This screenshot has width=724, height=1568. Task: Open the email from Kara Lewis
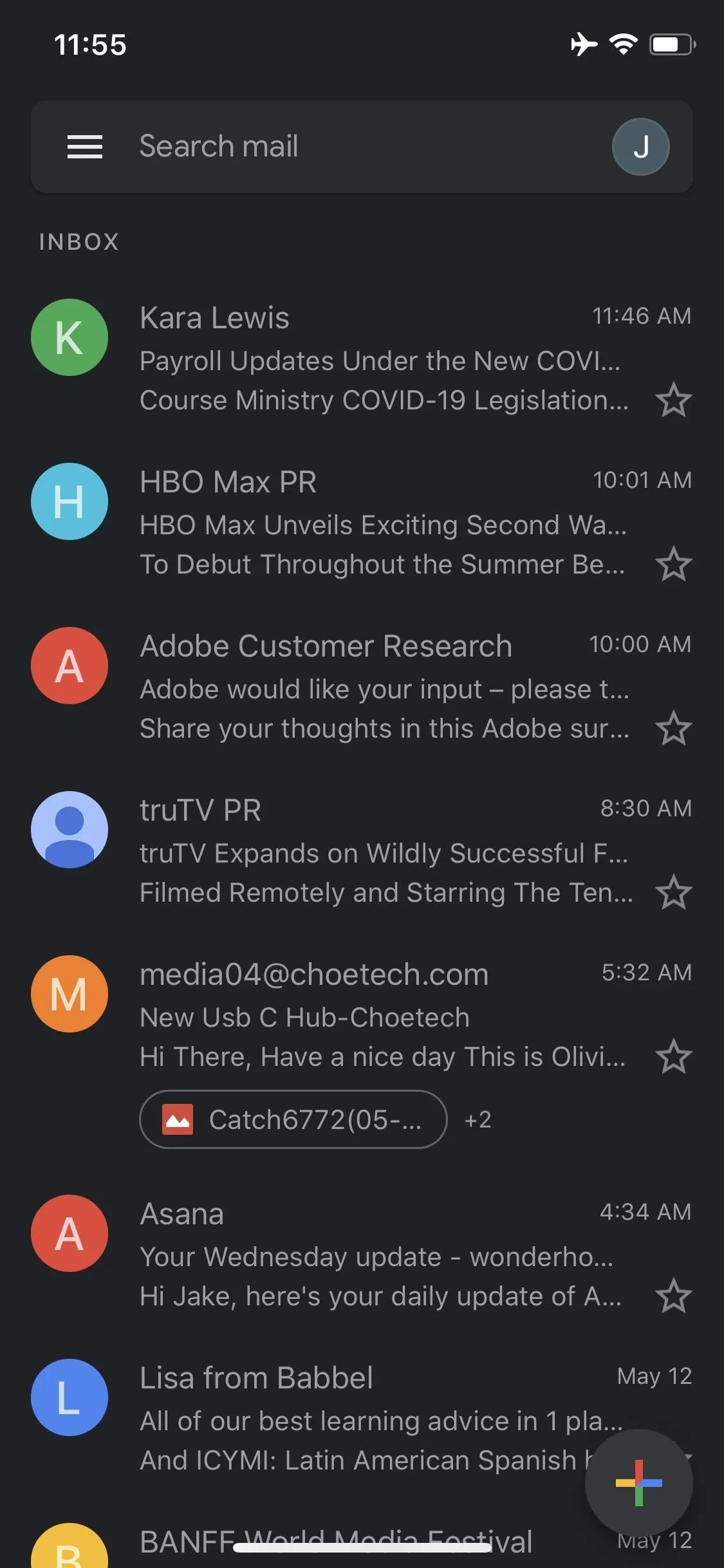pos(362,359)
